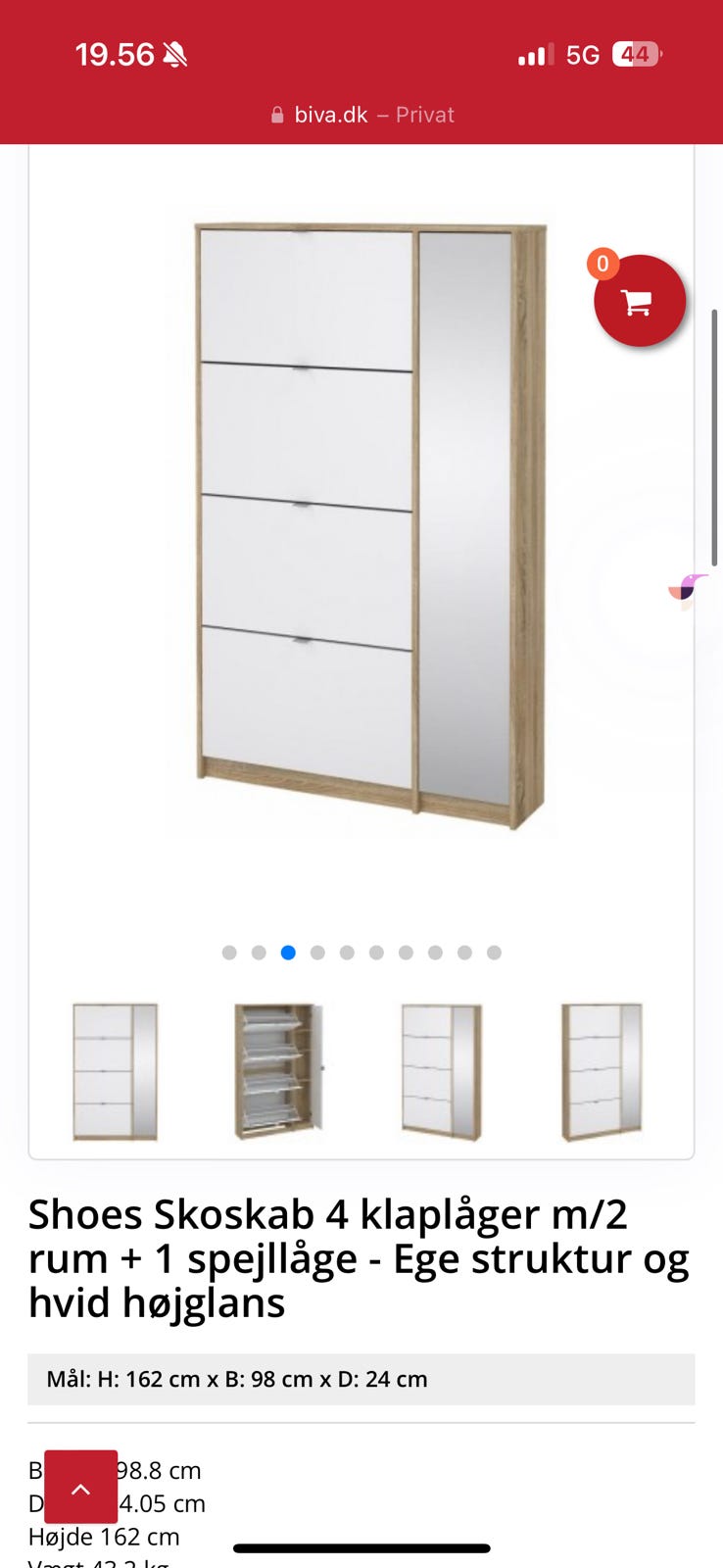Tap the fifth carousel dot to switch image
Screen dimensions: 723x1568
pos(347,952)
